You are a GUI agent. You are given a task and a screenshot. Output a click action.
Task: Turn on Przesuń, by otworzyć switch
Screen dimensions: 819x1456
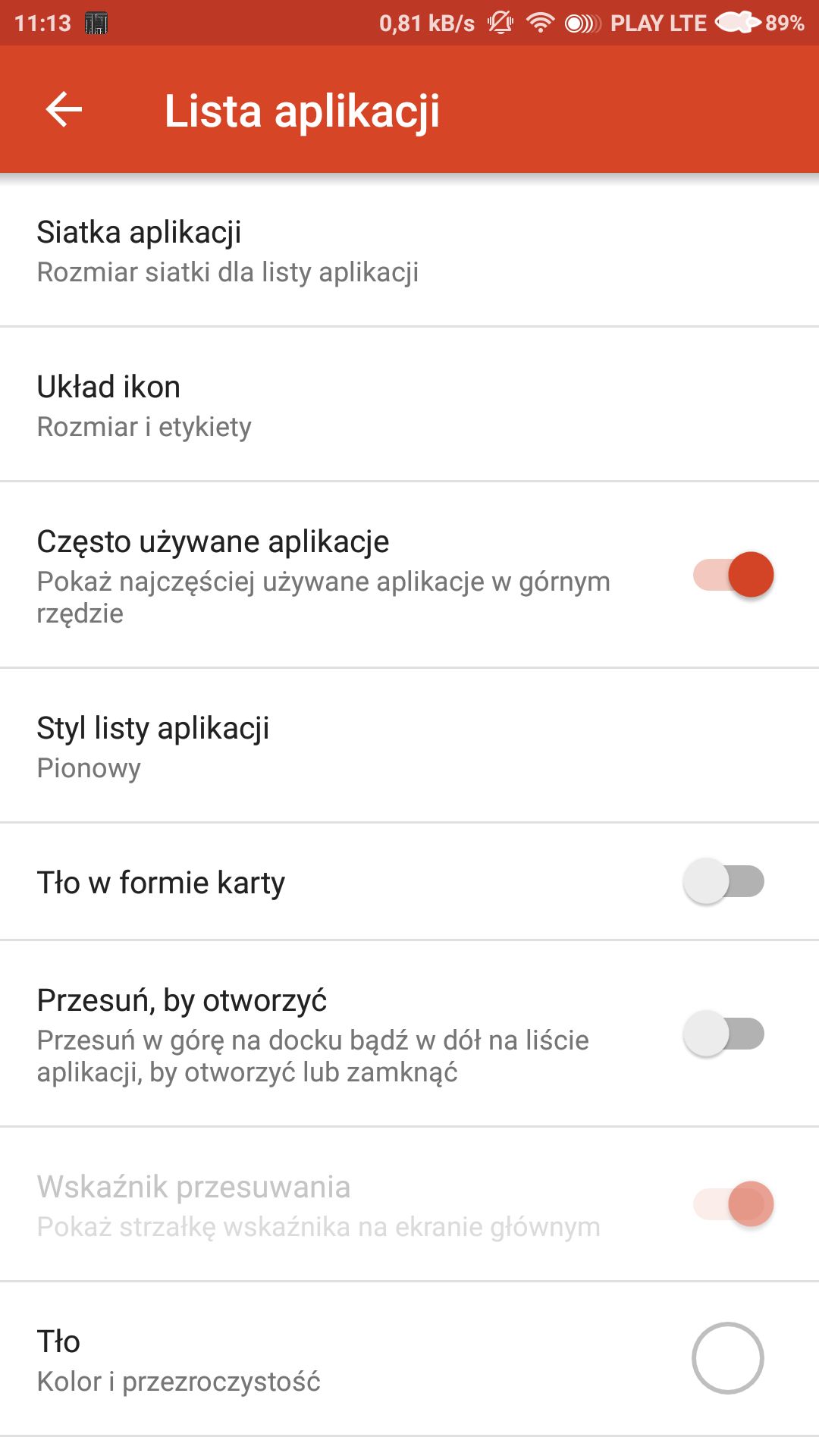tap(723, 1034)
